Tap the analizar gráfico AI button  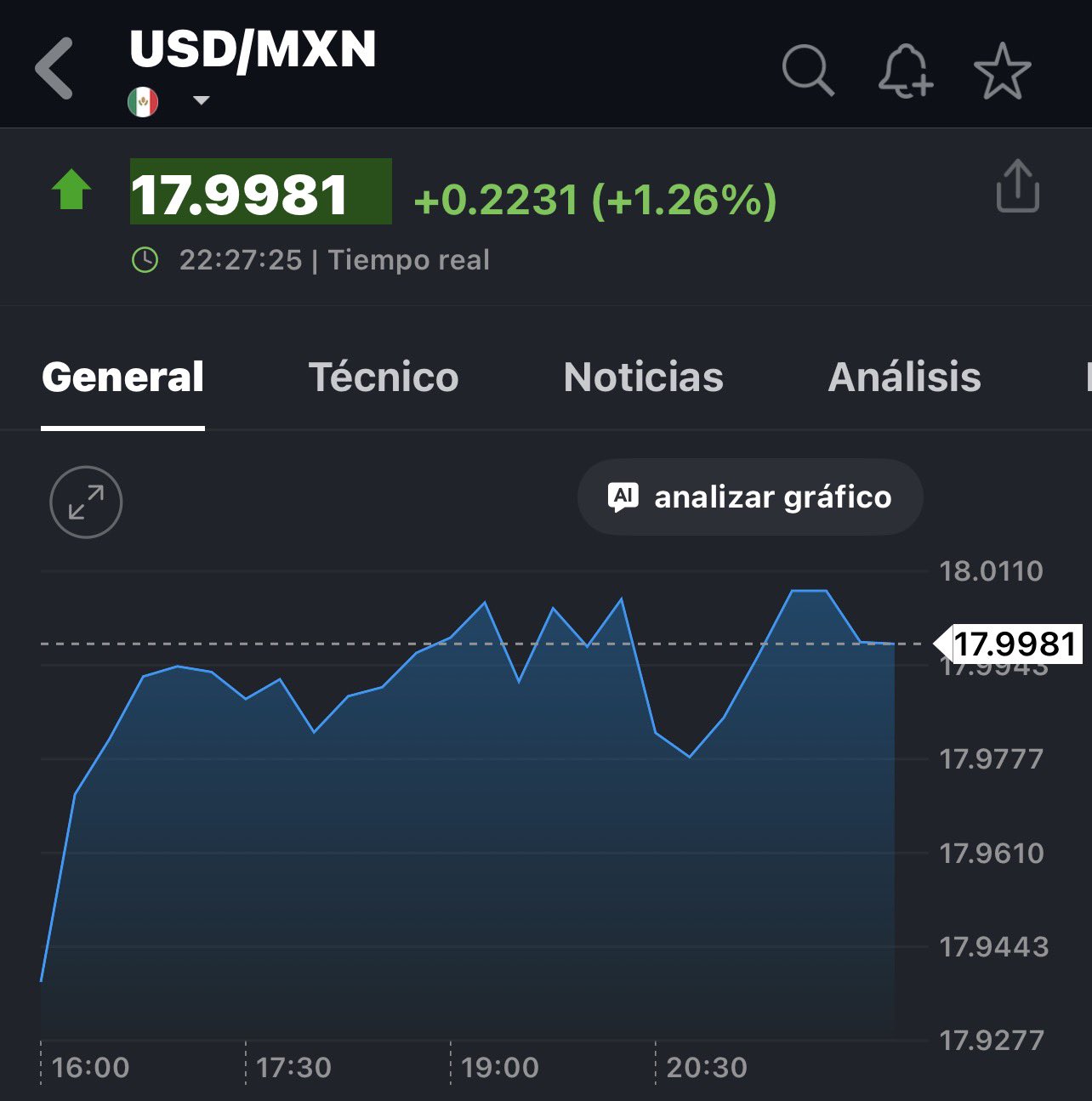749,497
